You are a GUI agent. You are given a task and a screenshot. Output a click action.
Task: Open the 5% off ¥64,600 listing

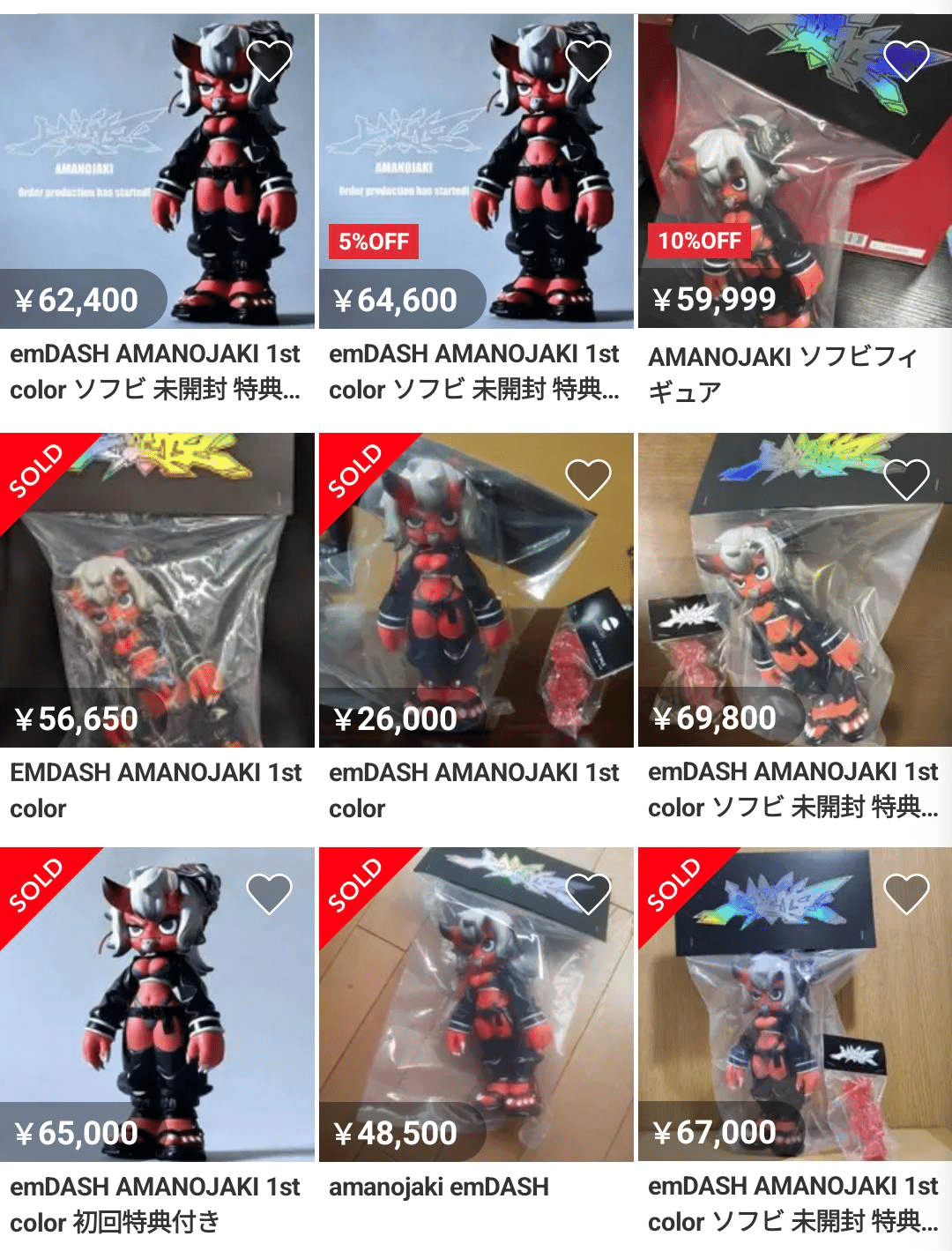tap(476, 176)
